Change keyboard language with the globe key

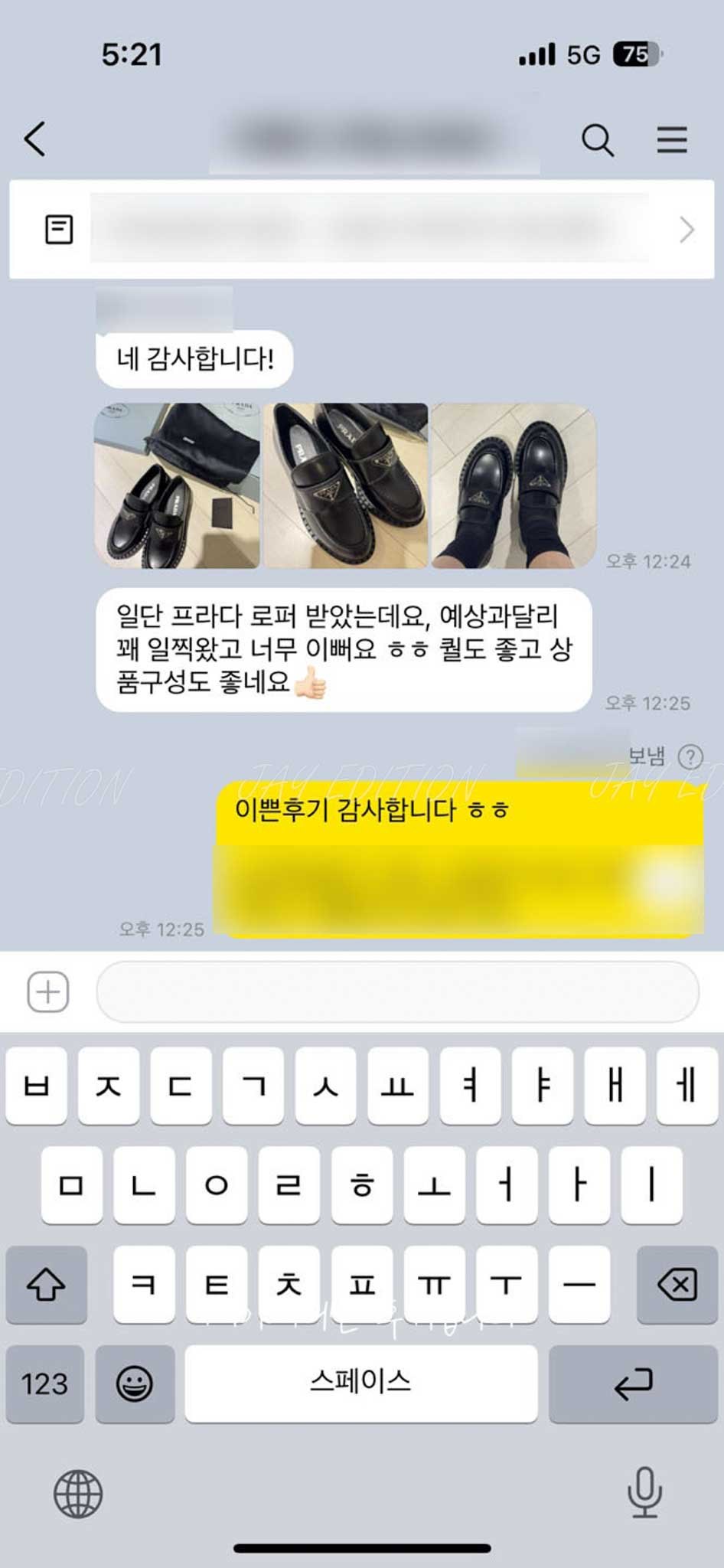(x=78, y=1494)
